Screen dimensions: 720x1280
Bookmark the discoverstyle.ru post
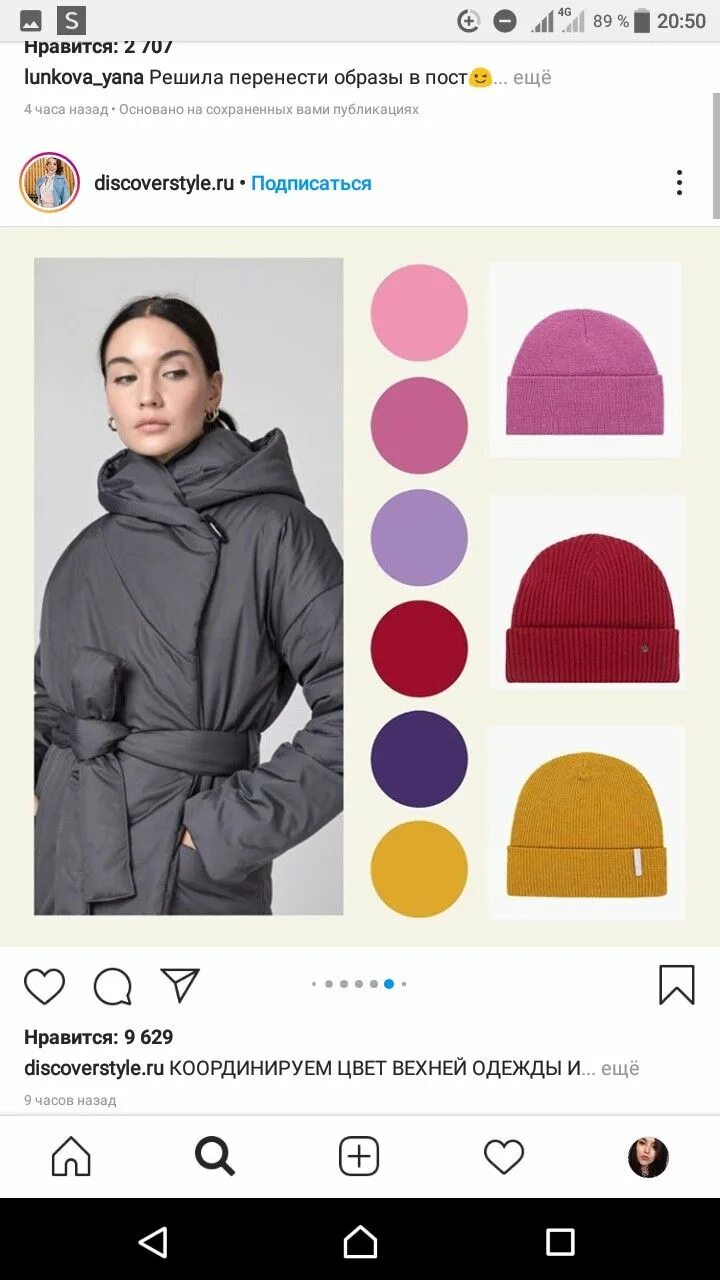point(676,985)
